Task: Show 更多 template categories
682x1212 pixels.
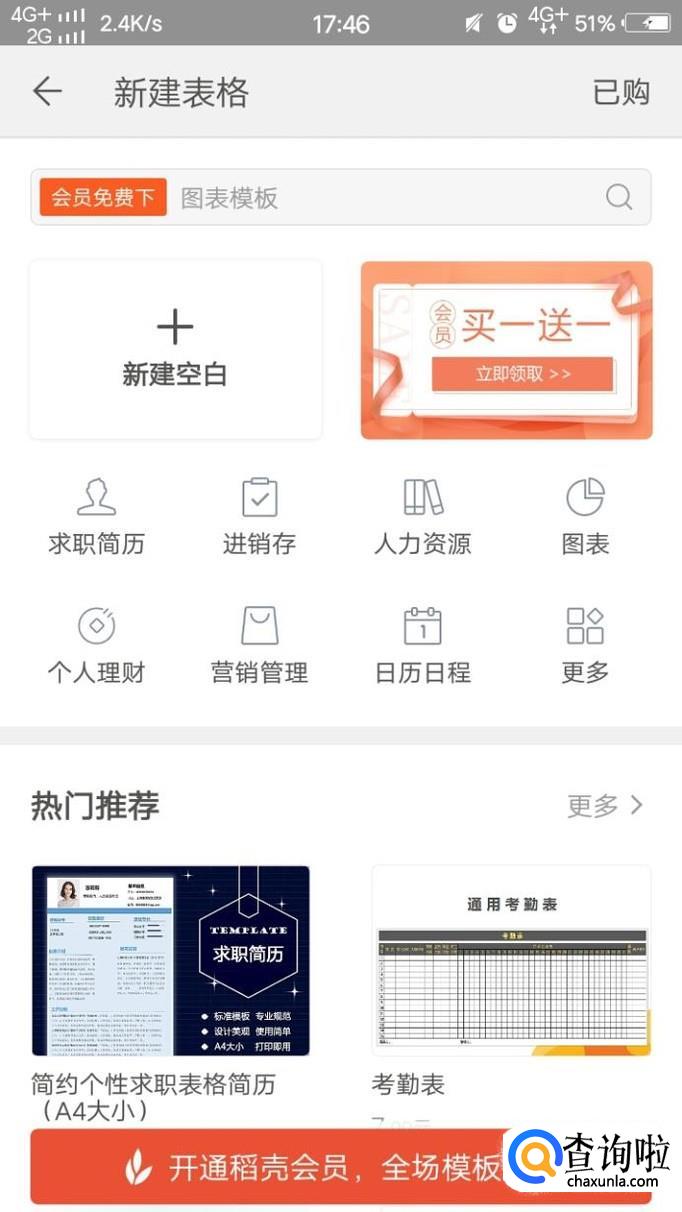Action: pyautogui.click(x=585, y=645)
